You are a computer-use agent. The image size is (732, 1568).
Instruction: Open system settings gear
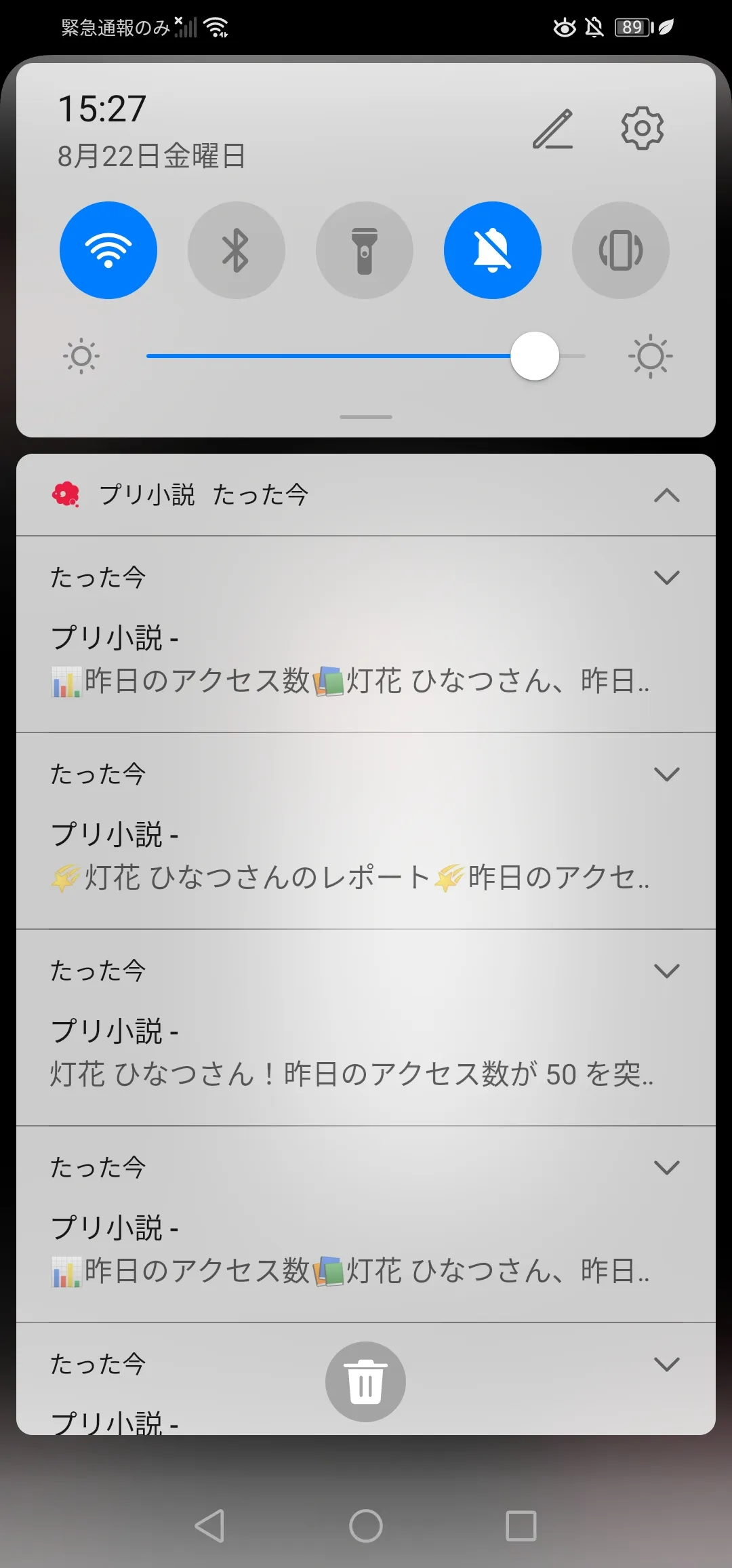point(642,128)
